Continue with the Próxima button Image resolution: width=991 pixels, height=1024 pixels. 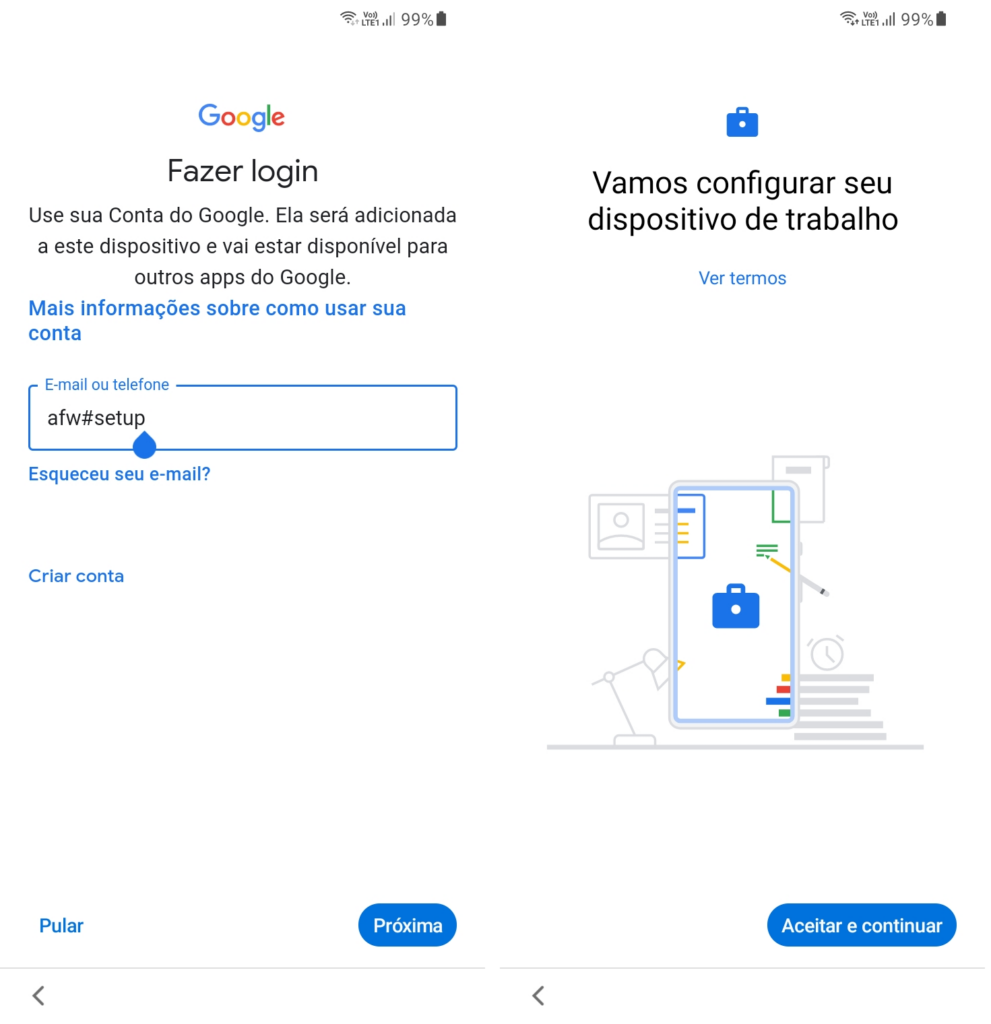point(407,926)
